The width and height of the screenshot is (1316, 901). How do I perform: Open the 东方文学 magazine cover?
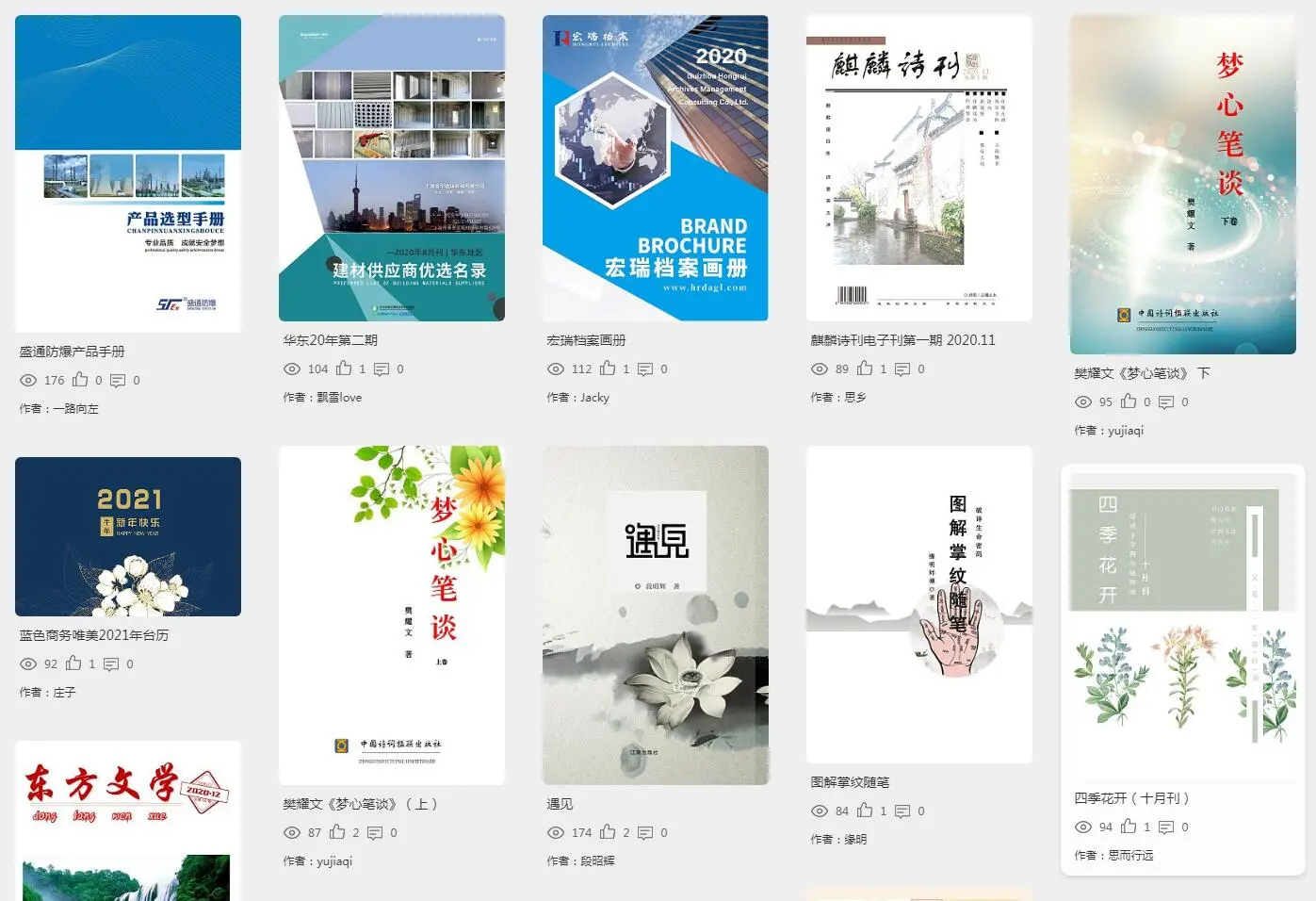pos(128,820)
